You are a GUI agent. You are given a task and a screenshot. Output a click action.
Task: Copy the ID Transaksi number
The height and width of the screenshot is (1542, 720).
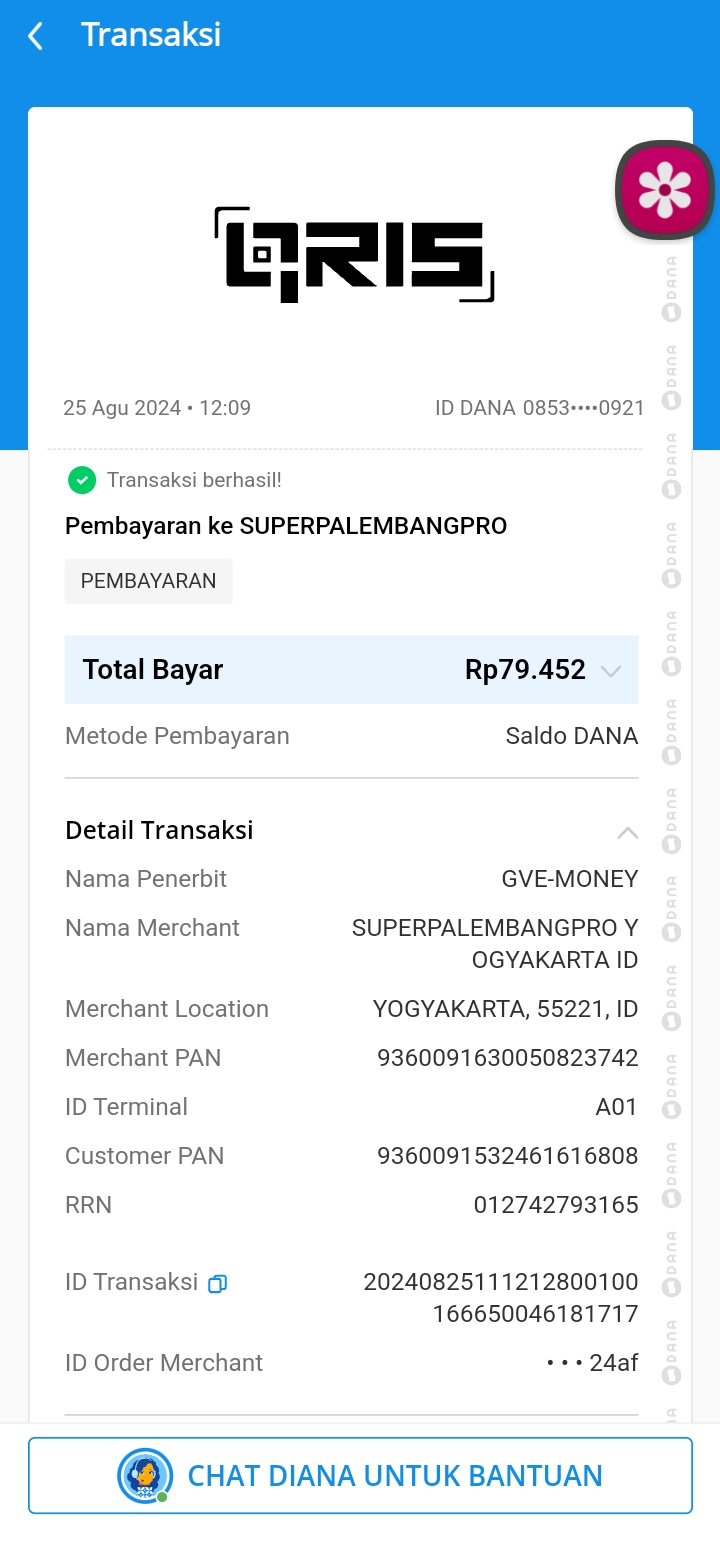217,1284
